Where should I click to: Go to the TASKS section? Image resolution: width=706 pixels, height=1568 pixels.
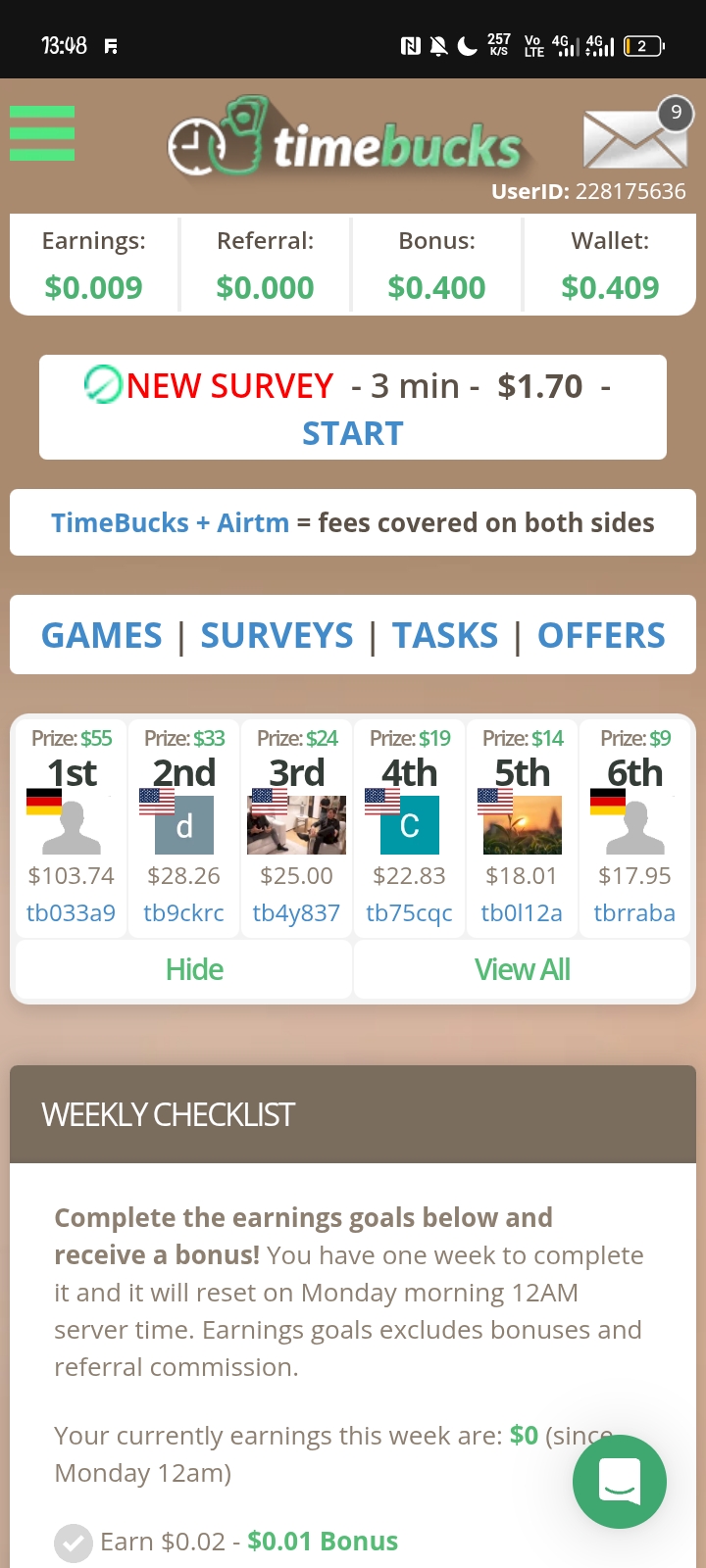[445, 636]
